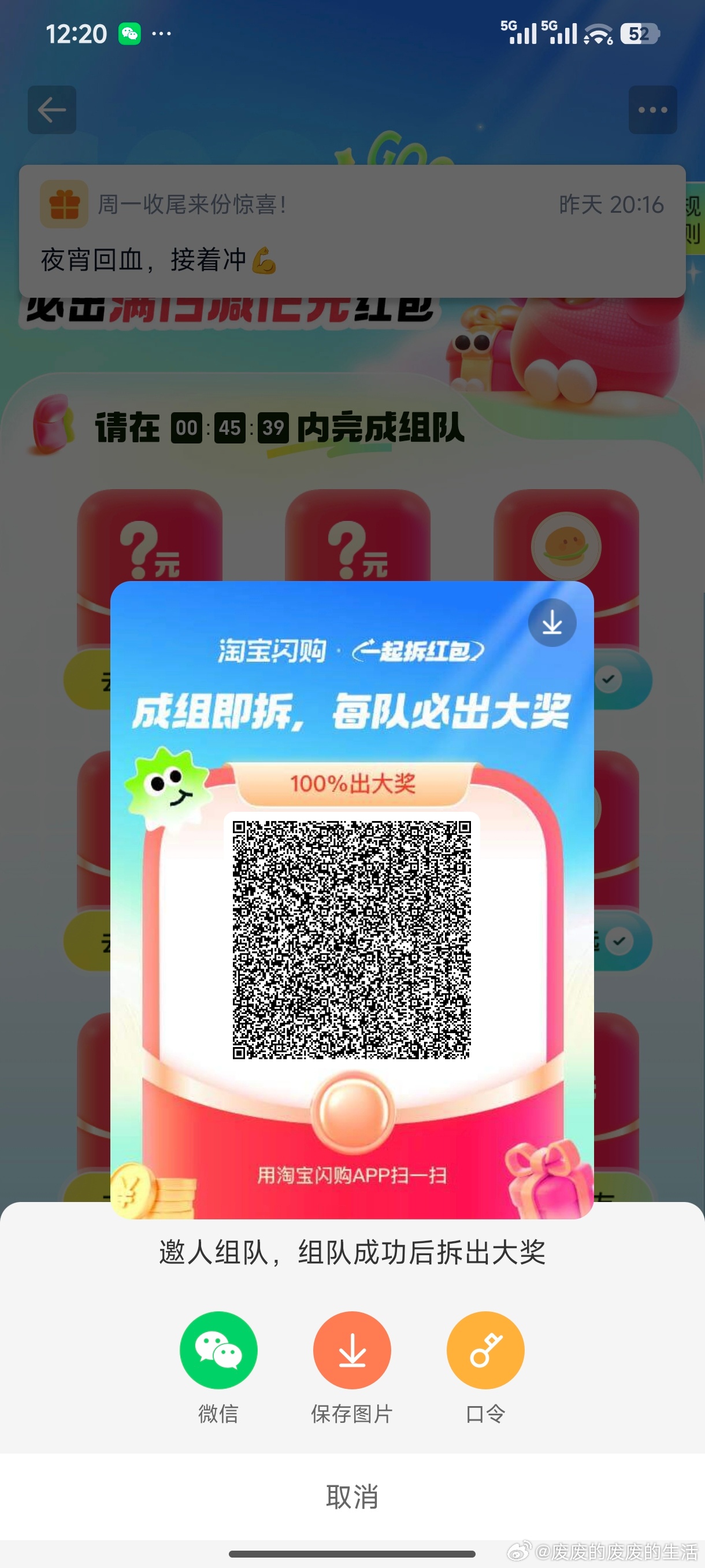Cancel the share sheet with 取消
Image resolution: width=705 pixels, height=1568 pixels.
352,1496
